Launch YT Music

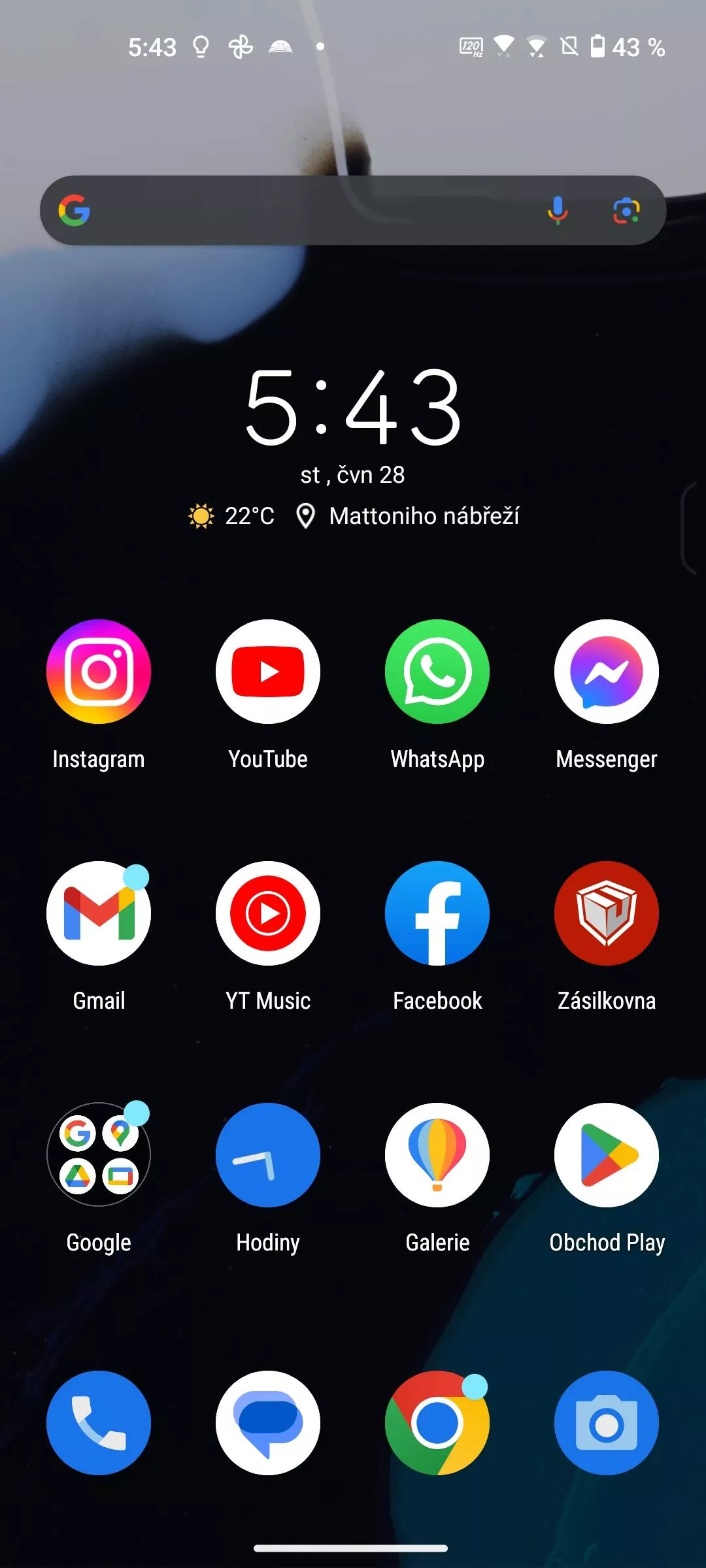click(268, 913)
